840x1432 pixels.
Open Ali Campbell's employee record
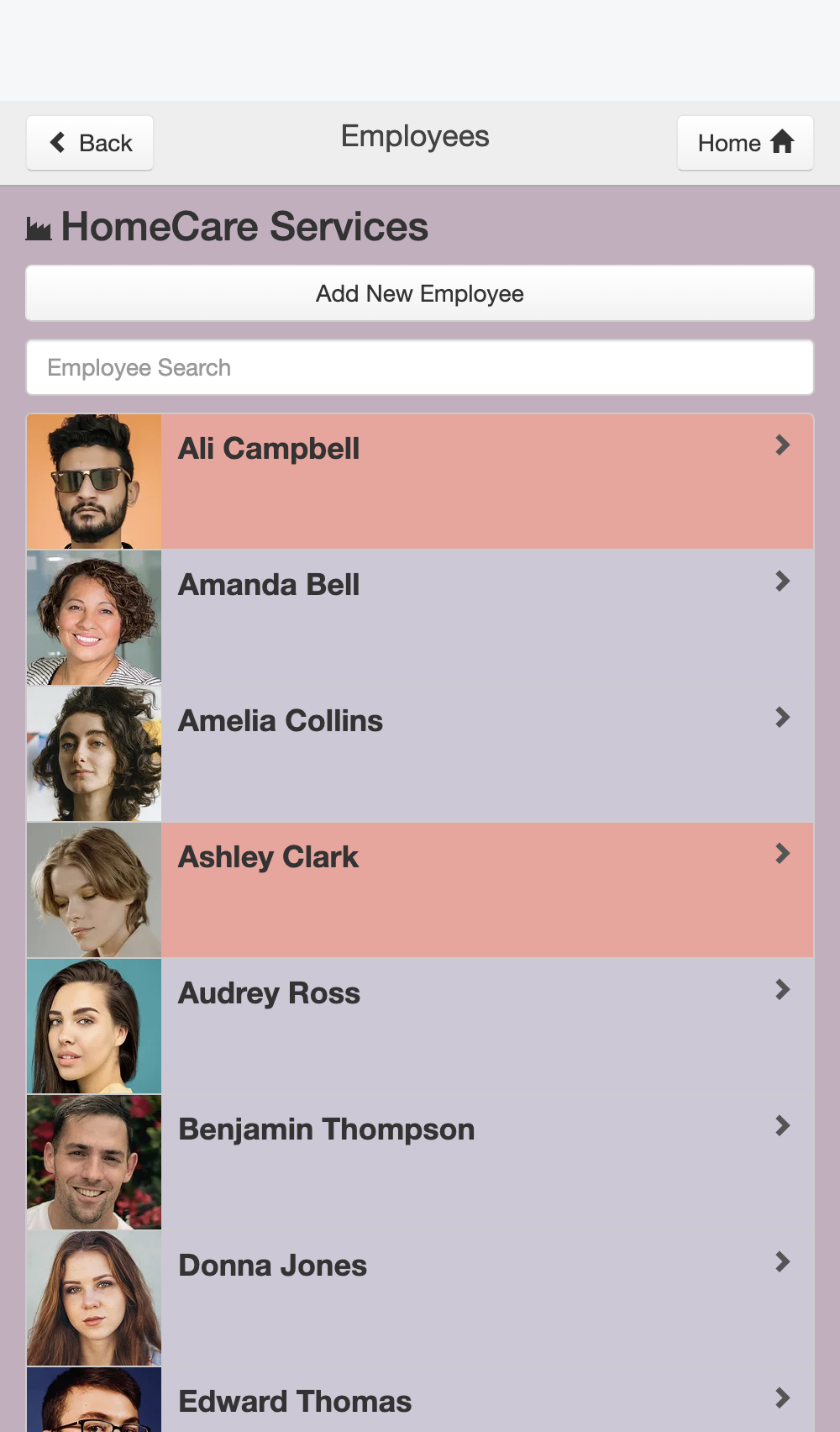tap(420, 482)
